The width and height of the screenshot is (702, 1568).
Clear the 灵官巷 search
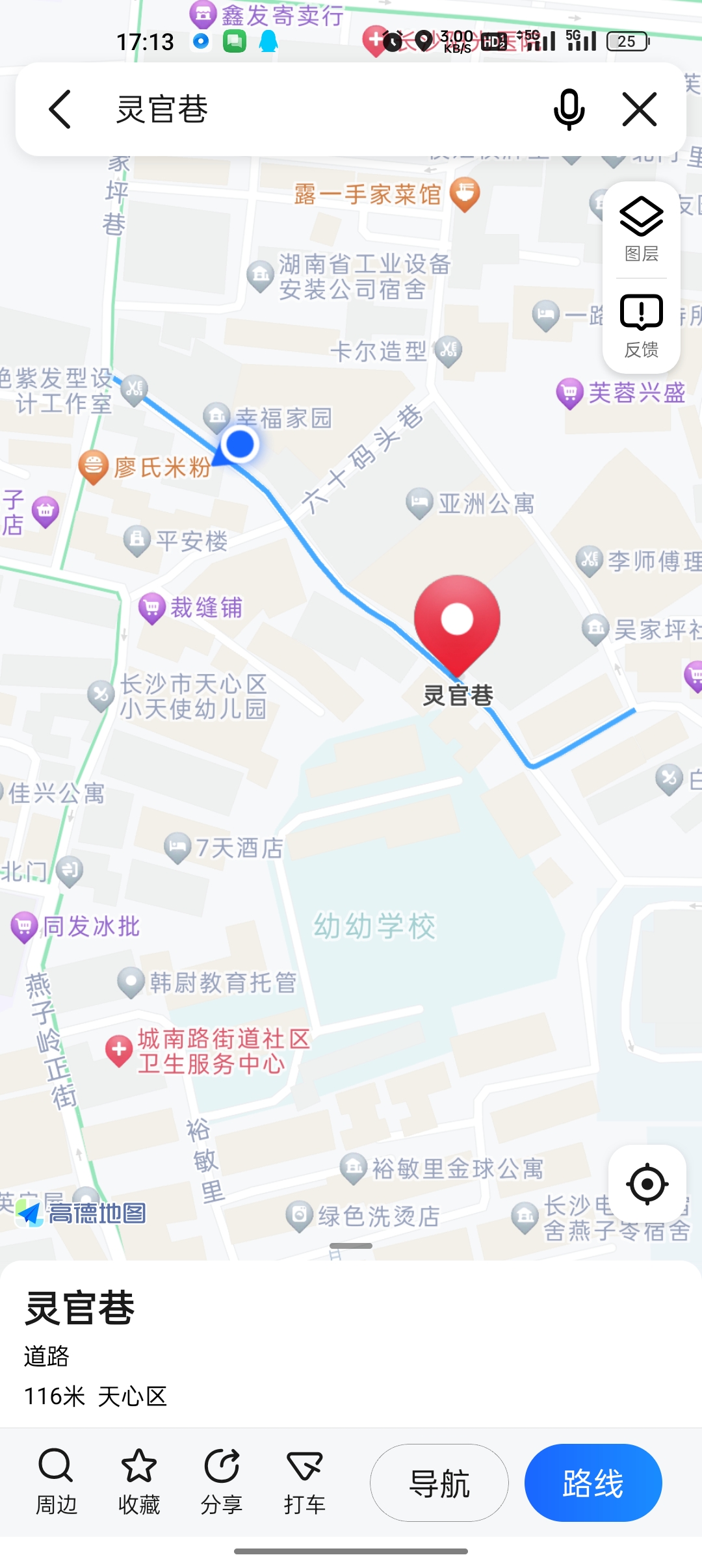tap(640, 109)
